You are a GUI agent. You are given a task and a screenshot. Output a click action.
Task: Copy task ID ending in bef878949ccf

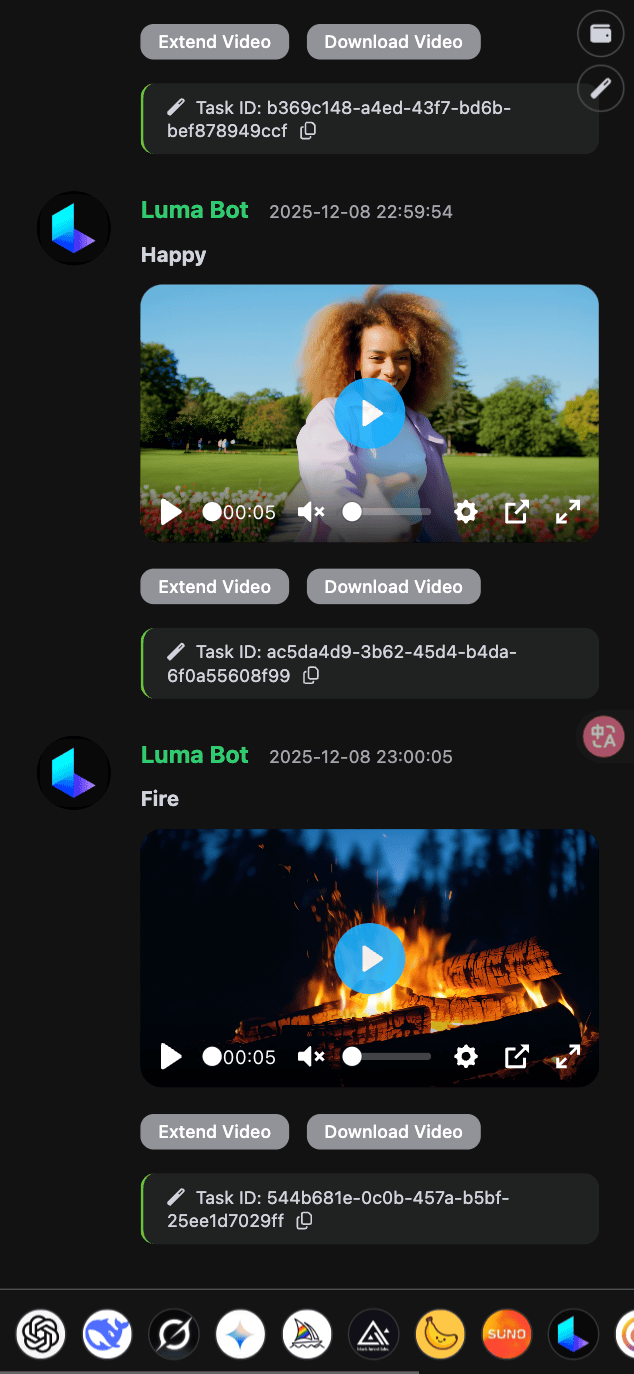pyautogui.click(x=308, y=131)
